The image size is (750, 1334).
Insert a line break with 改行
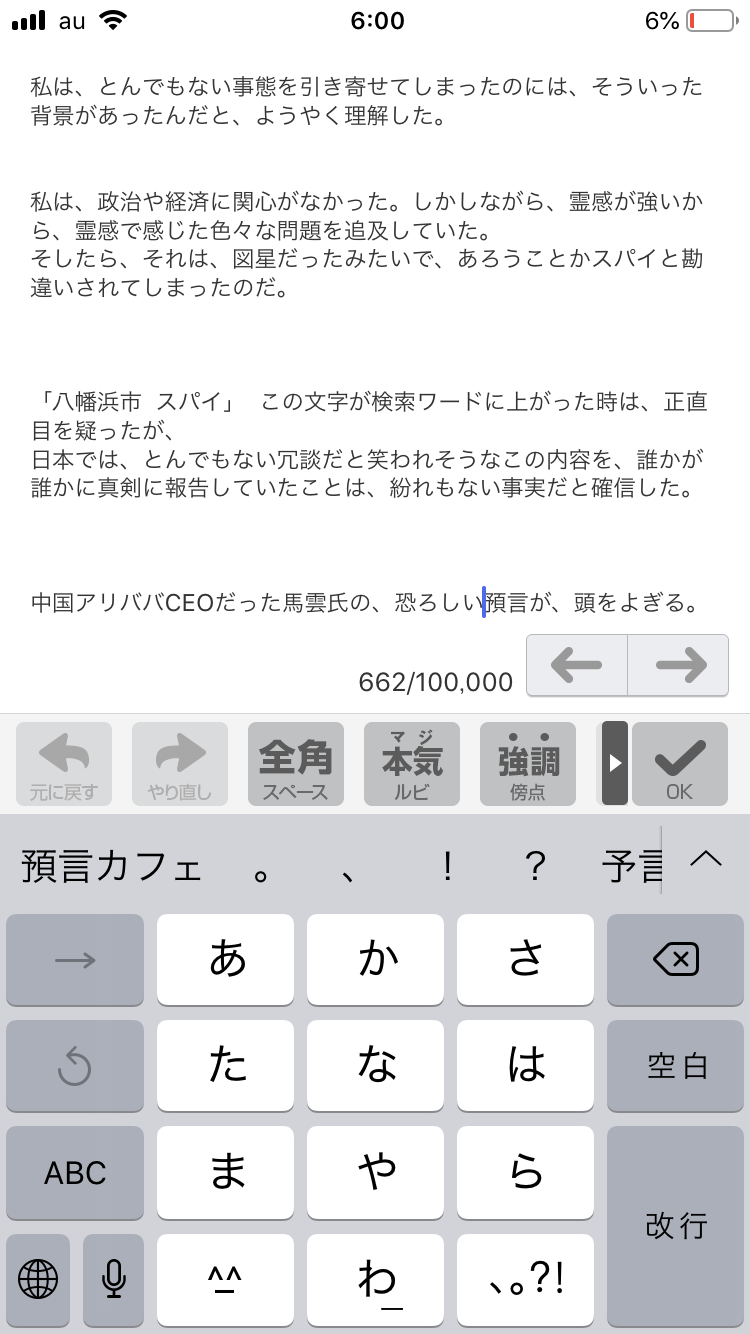click(675, 1225)
